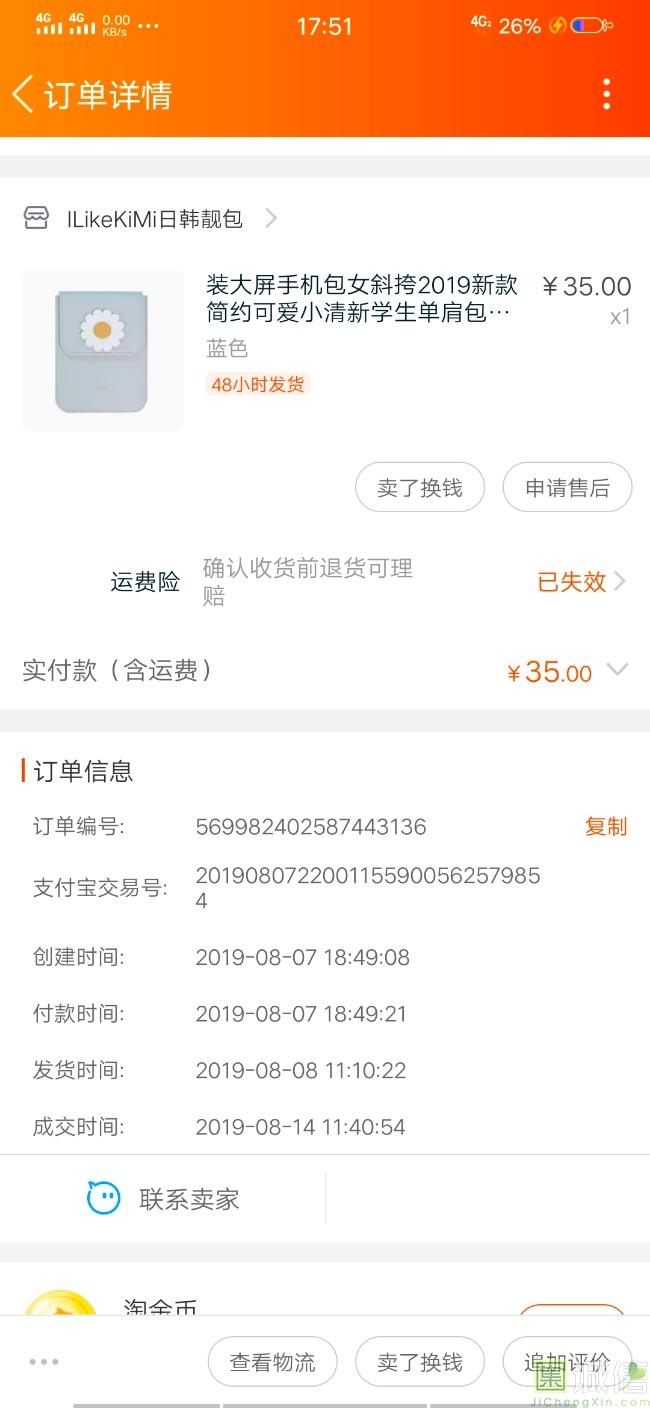Open the bottom bar's three-dot more options

[44, 1362]
